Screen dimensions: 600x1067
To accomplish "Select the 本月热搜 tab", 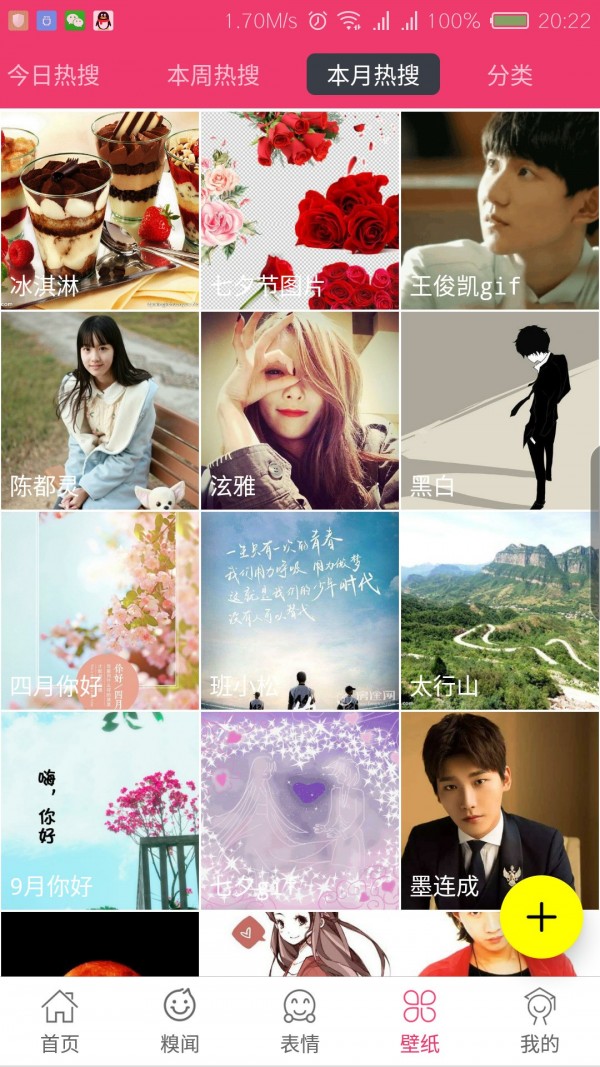I will (x=373, y=75).
